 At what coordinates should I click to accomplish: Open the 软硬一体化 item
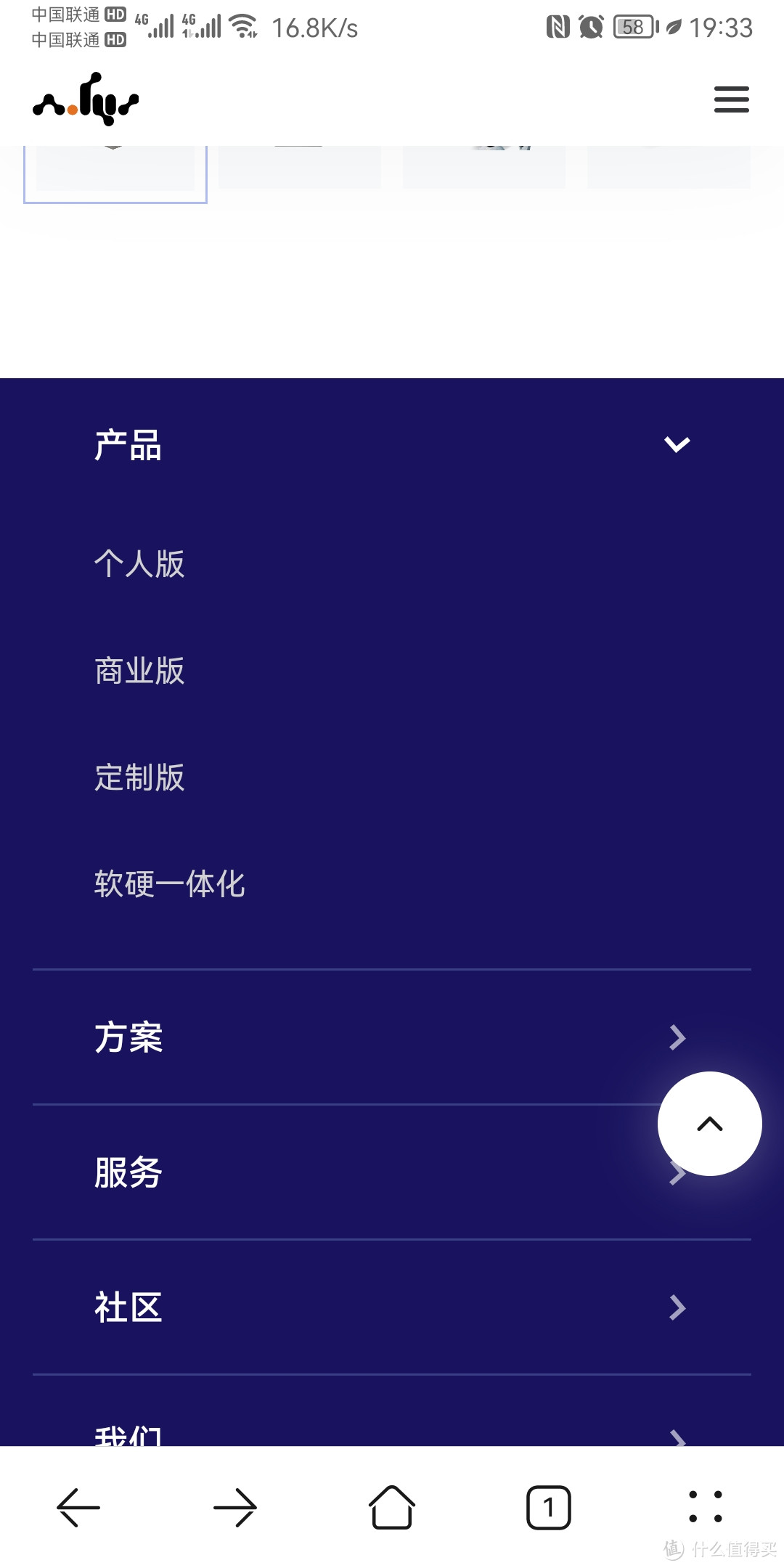tap(169, 884)
